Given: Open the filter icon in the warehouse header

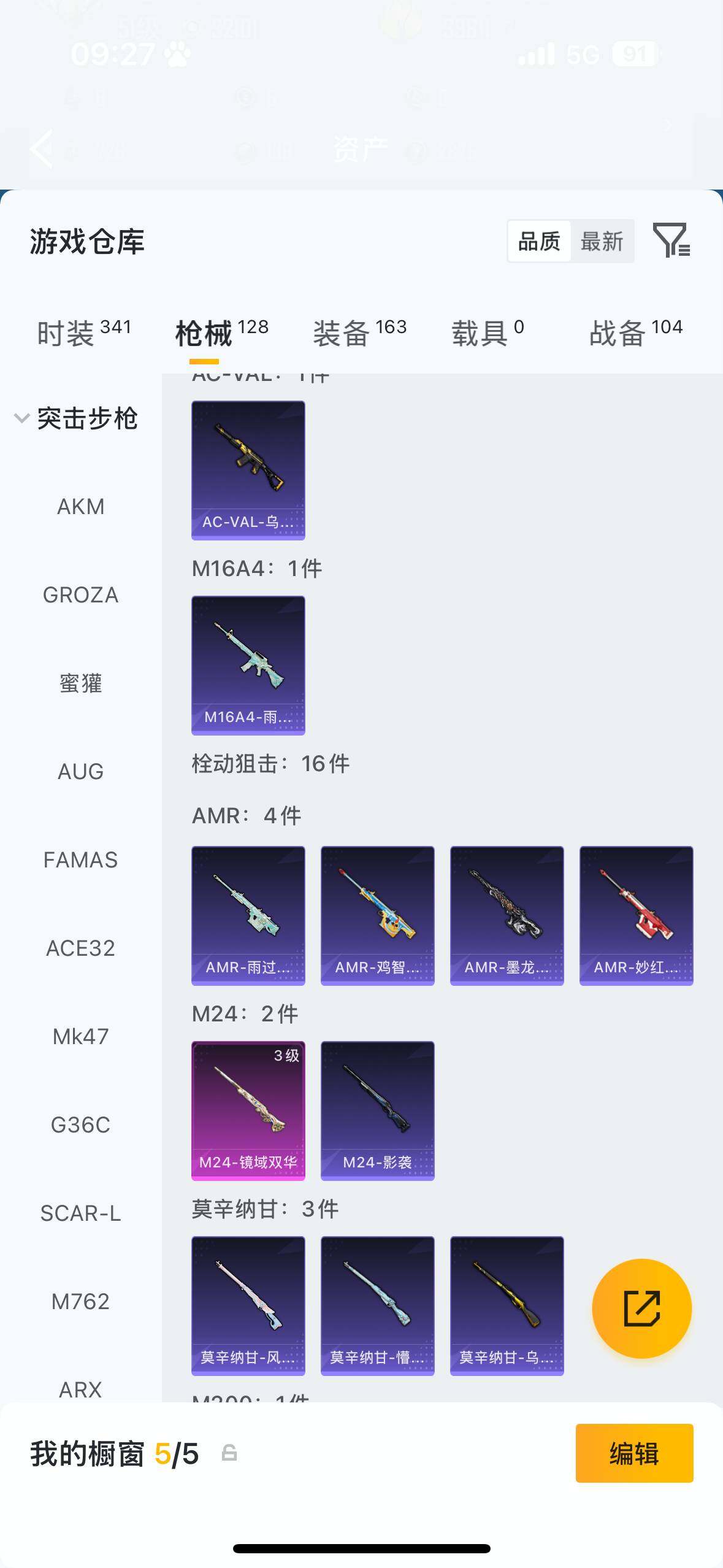Looking at the screenshot, I should (671, 240).
